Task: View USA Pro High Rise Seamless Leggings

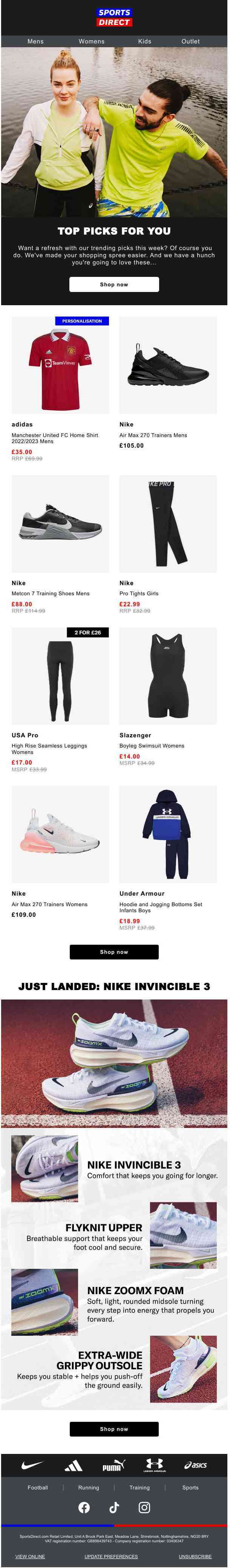Action: click(60, 676)
